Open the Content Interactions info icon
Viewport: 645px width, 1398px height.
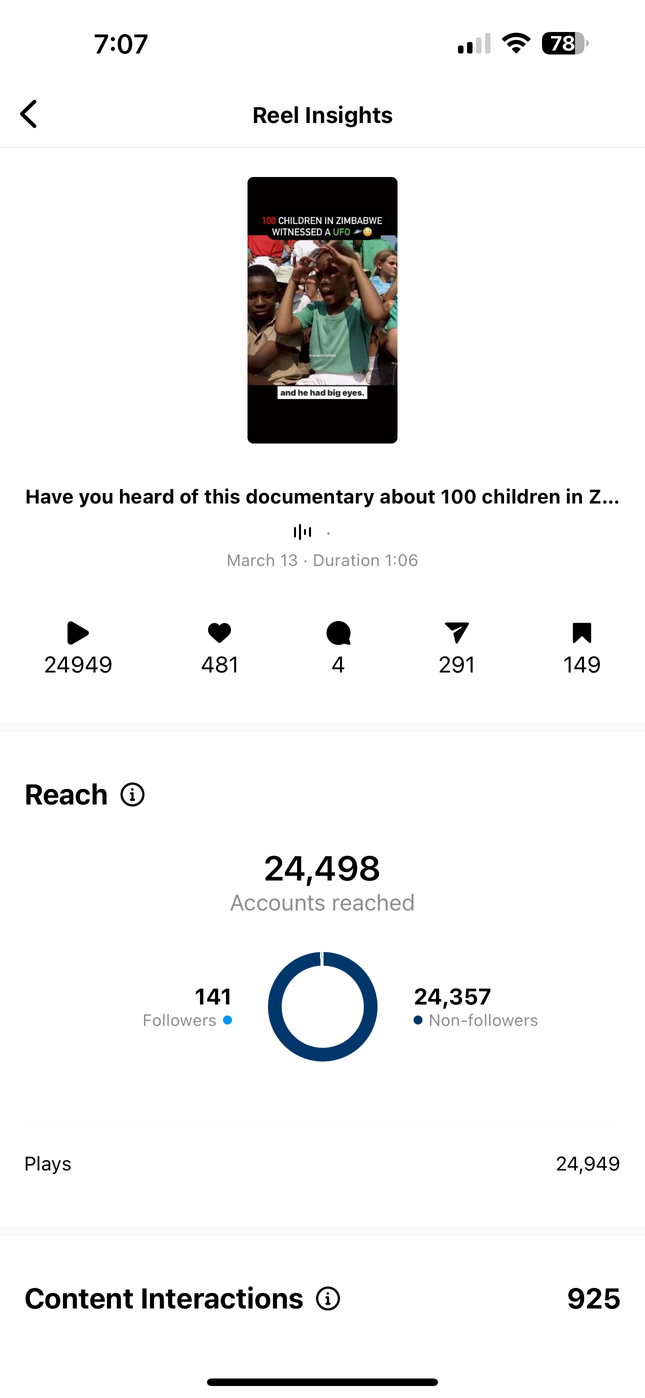tap(328, 1299)
